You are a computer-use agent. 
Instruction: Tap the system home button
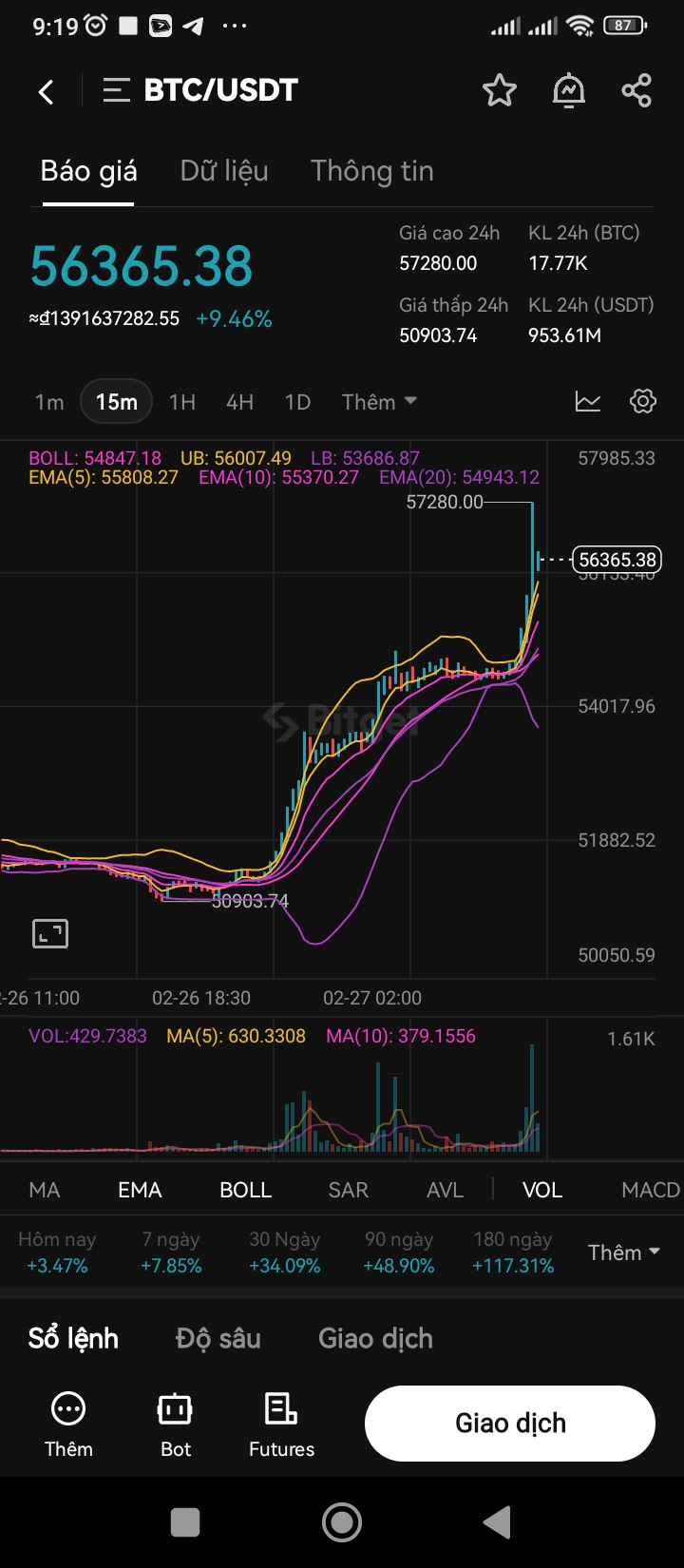pos(342,1522)
